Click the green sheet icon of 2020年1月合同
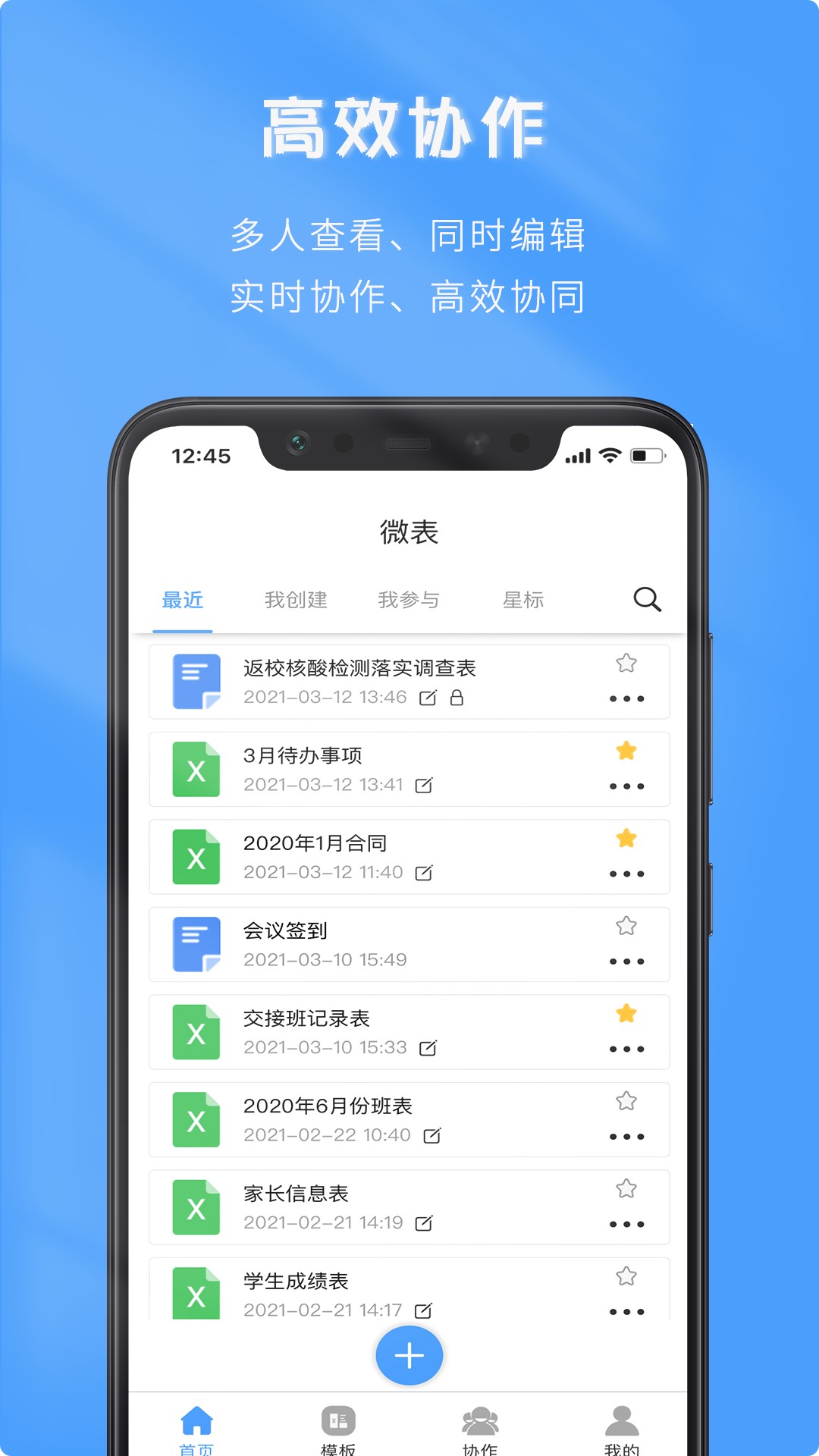The width and height of the screenshot is (819, 1456). coord(196,857)
